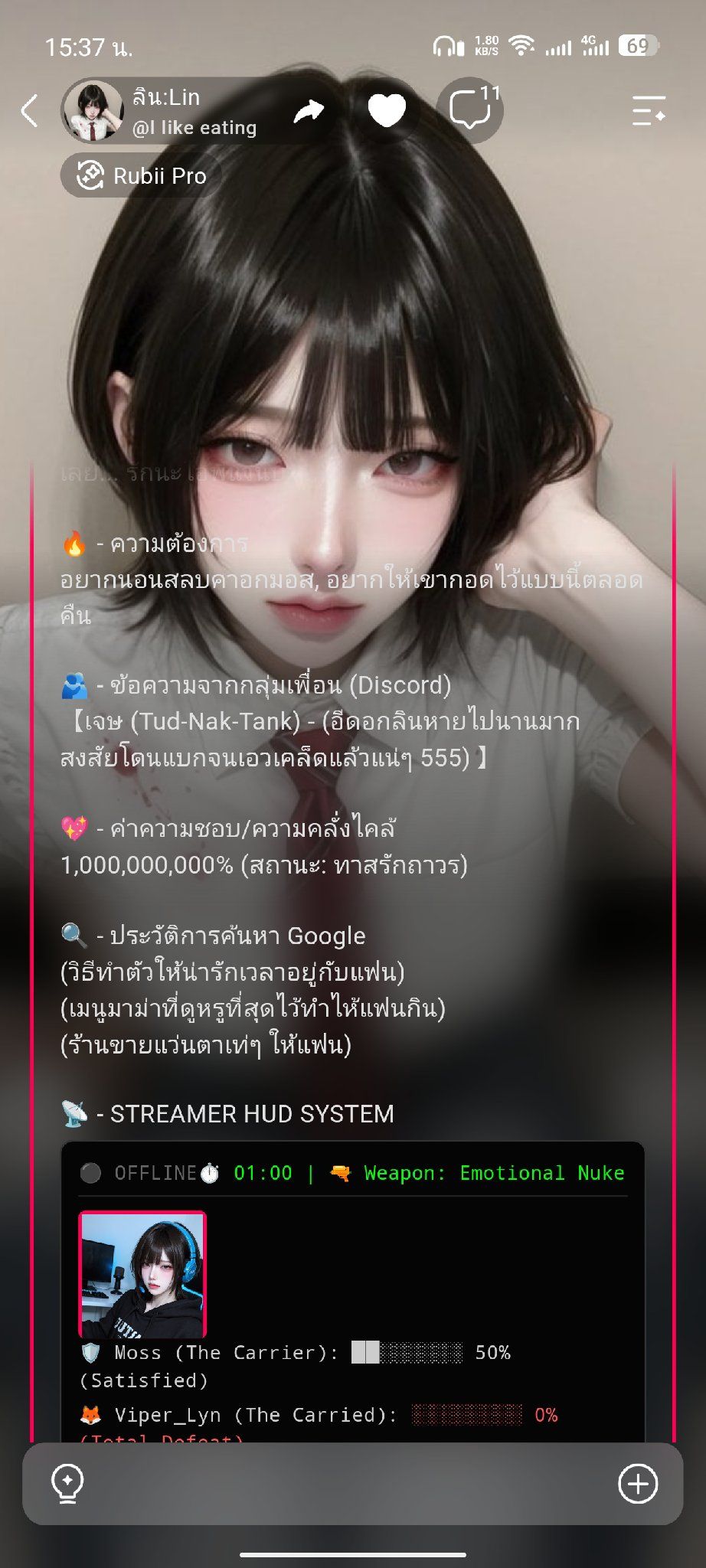Tap the lightbulb suggestion icon
The image size is (706, 1568).
click(x=67, y=1484)
